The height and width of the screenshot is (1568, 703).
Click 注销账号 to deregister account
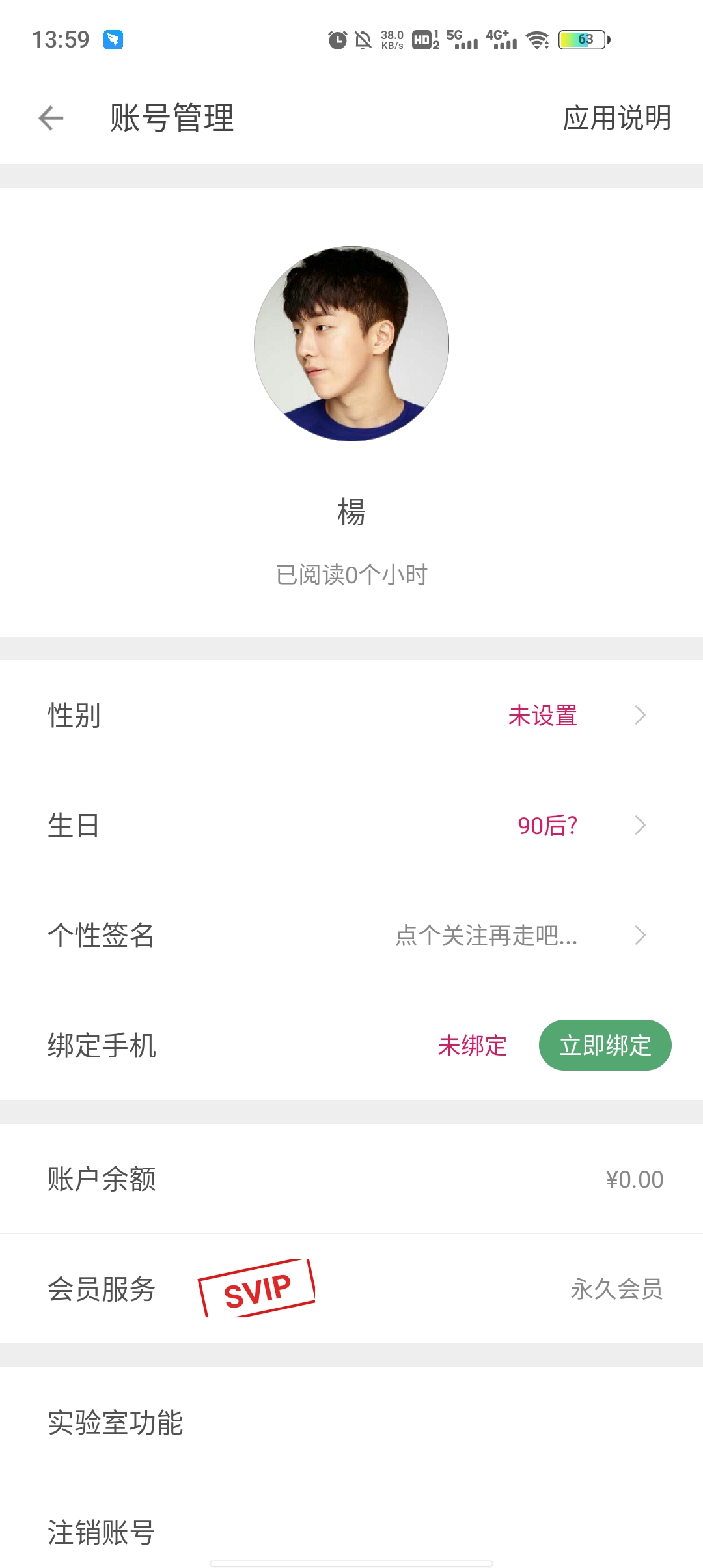pos(101,1533)
